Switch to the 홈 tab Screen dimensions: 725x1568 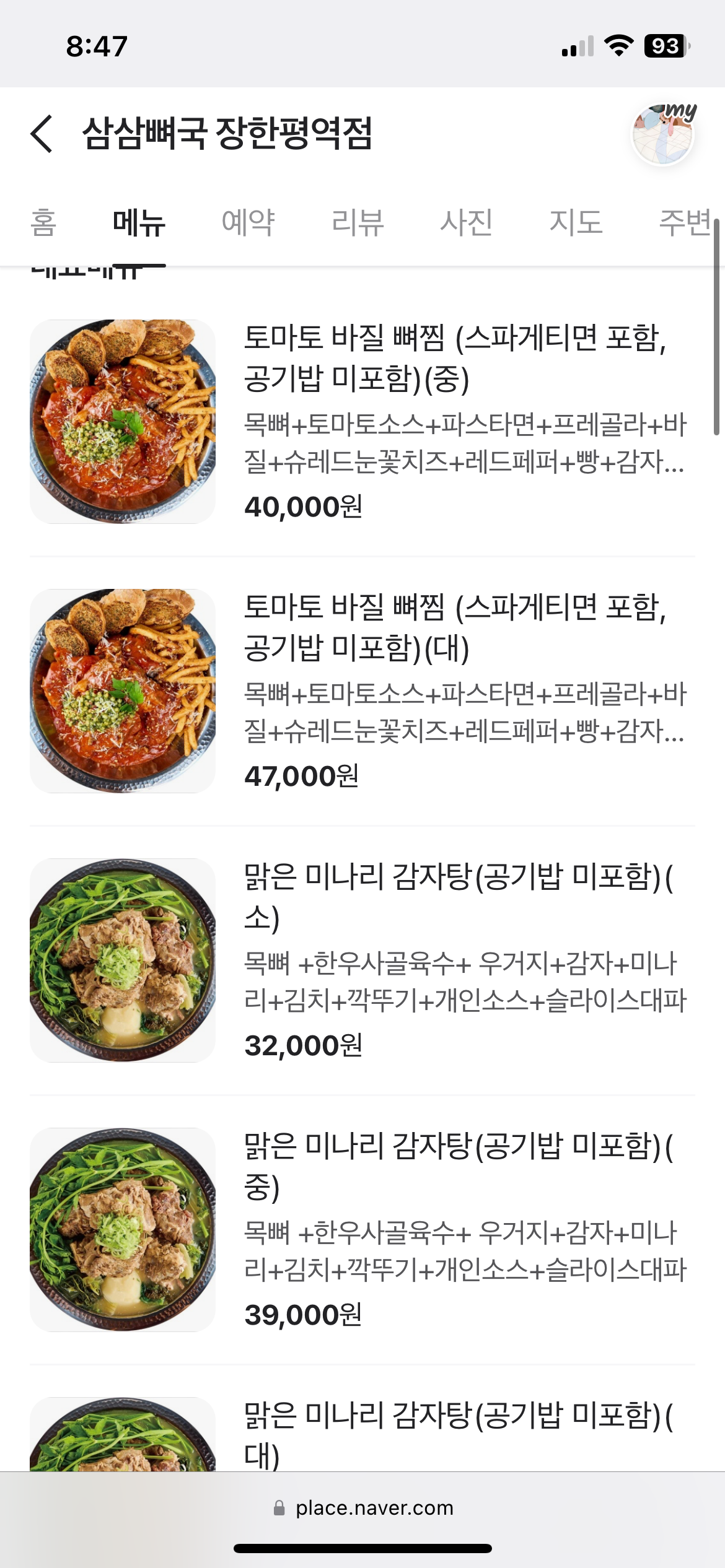tap(43, 222)
